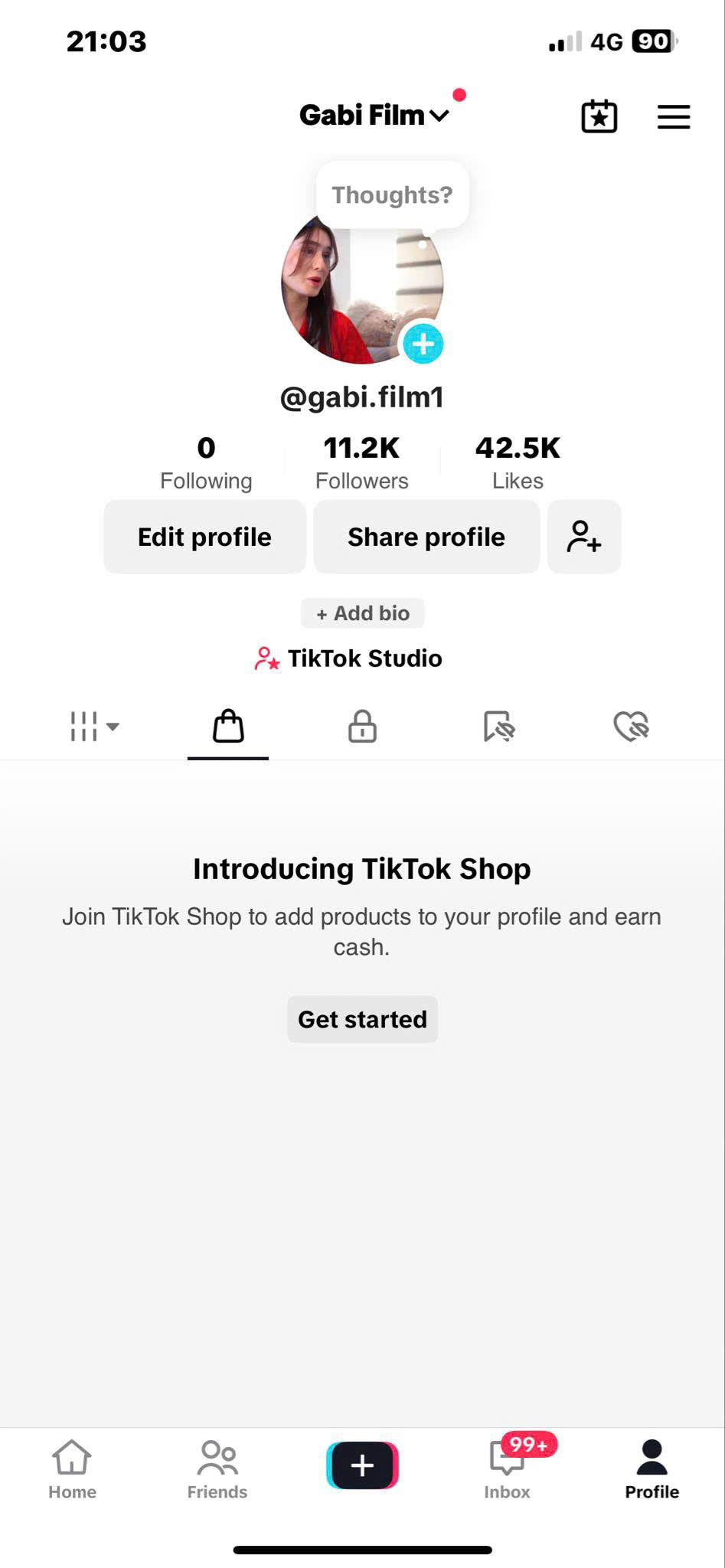Tap Edit profile

tap(204, 537)
